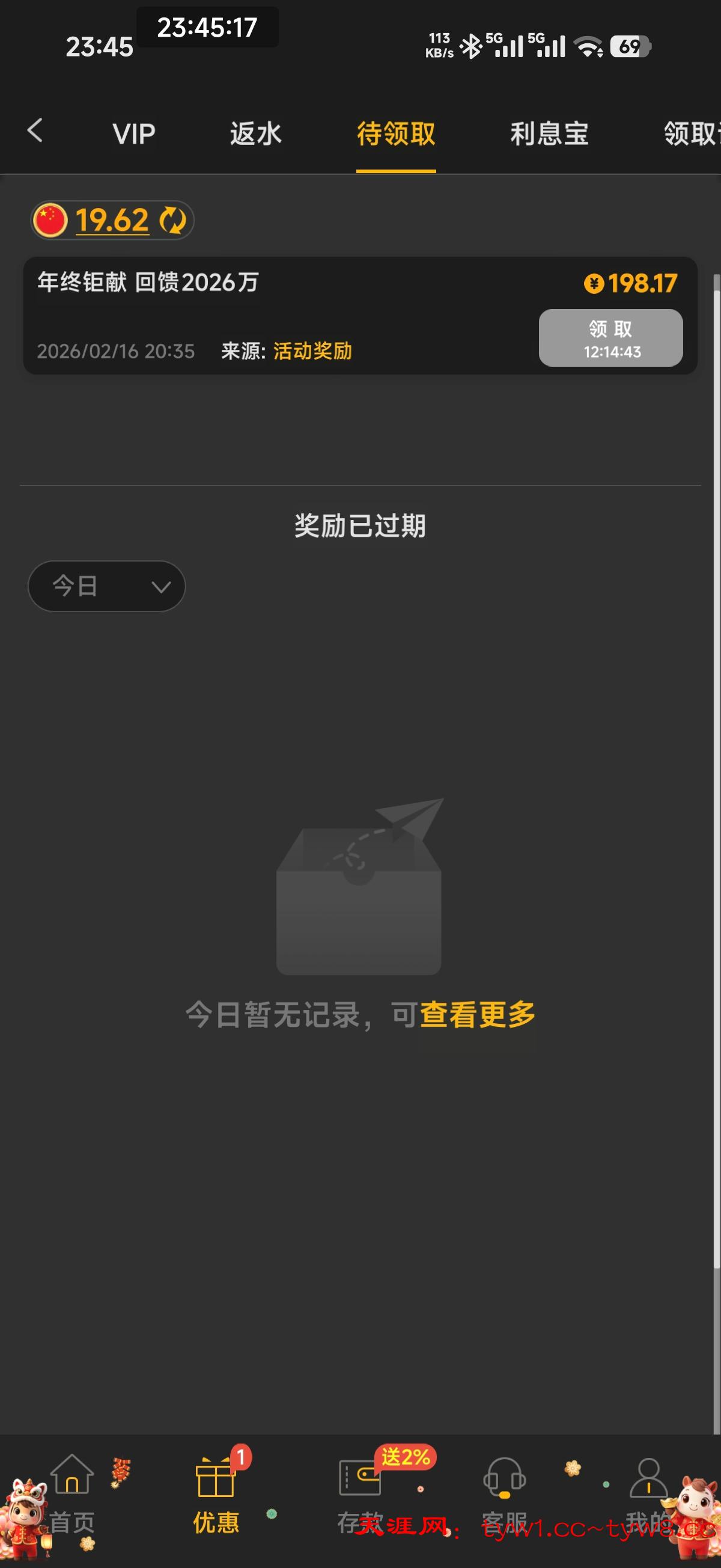721x1568 pixels.
Task: Tap the 领取 button for the 198.17 reward
Action: tap(610, 338)
